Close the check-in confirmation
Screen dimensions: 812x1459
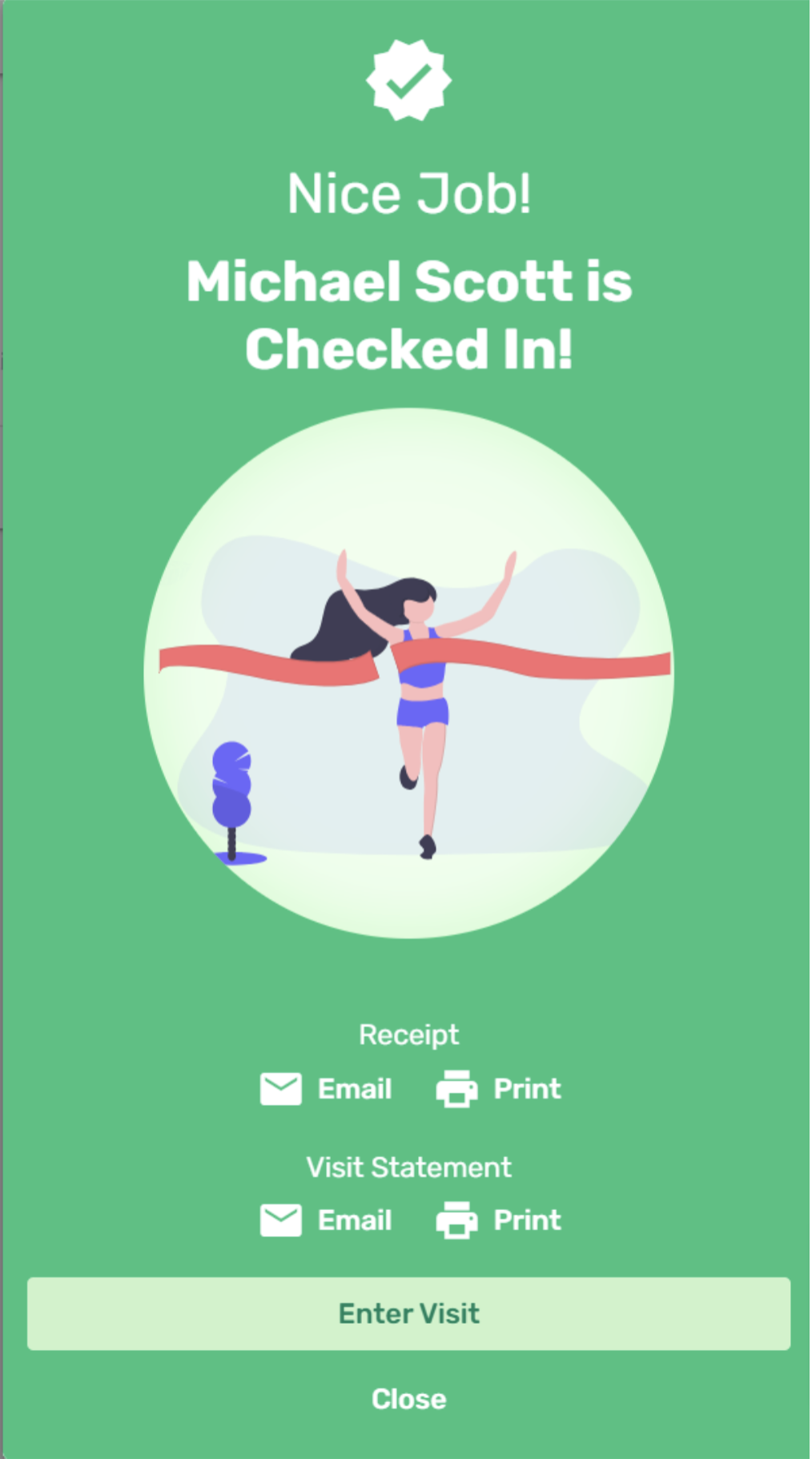(408, 1399)
